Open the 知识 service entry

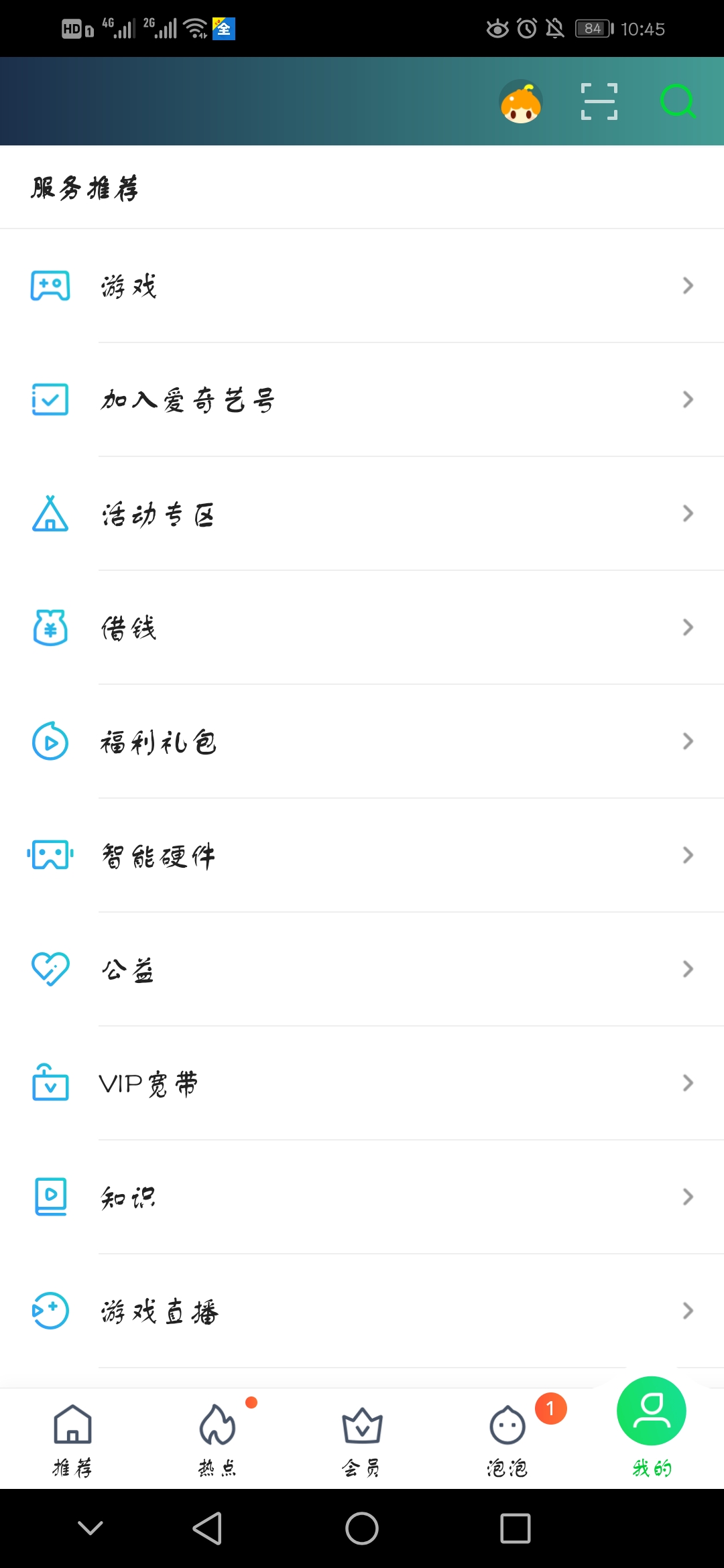pos(362,1197)
